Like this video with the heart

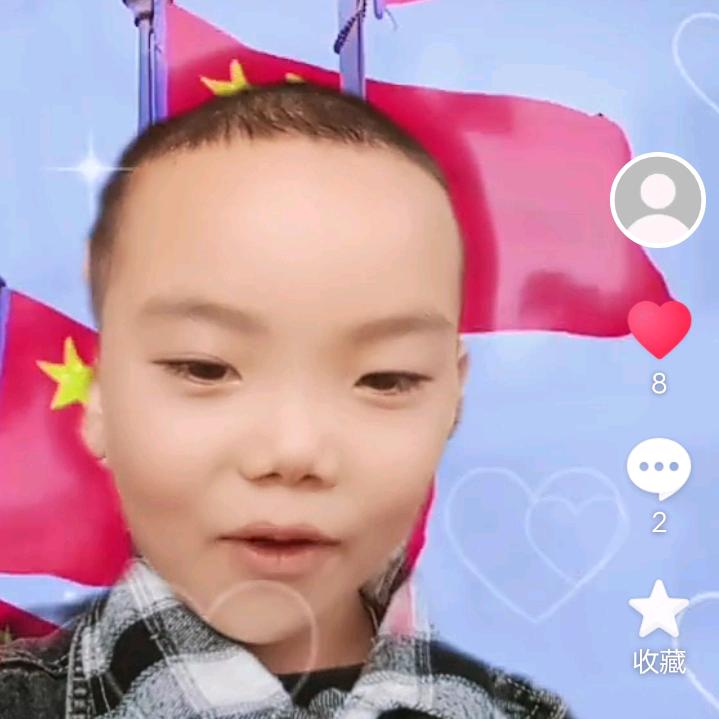(659, 329)
